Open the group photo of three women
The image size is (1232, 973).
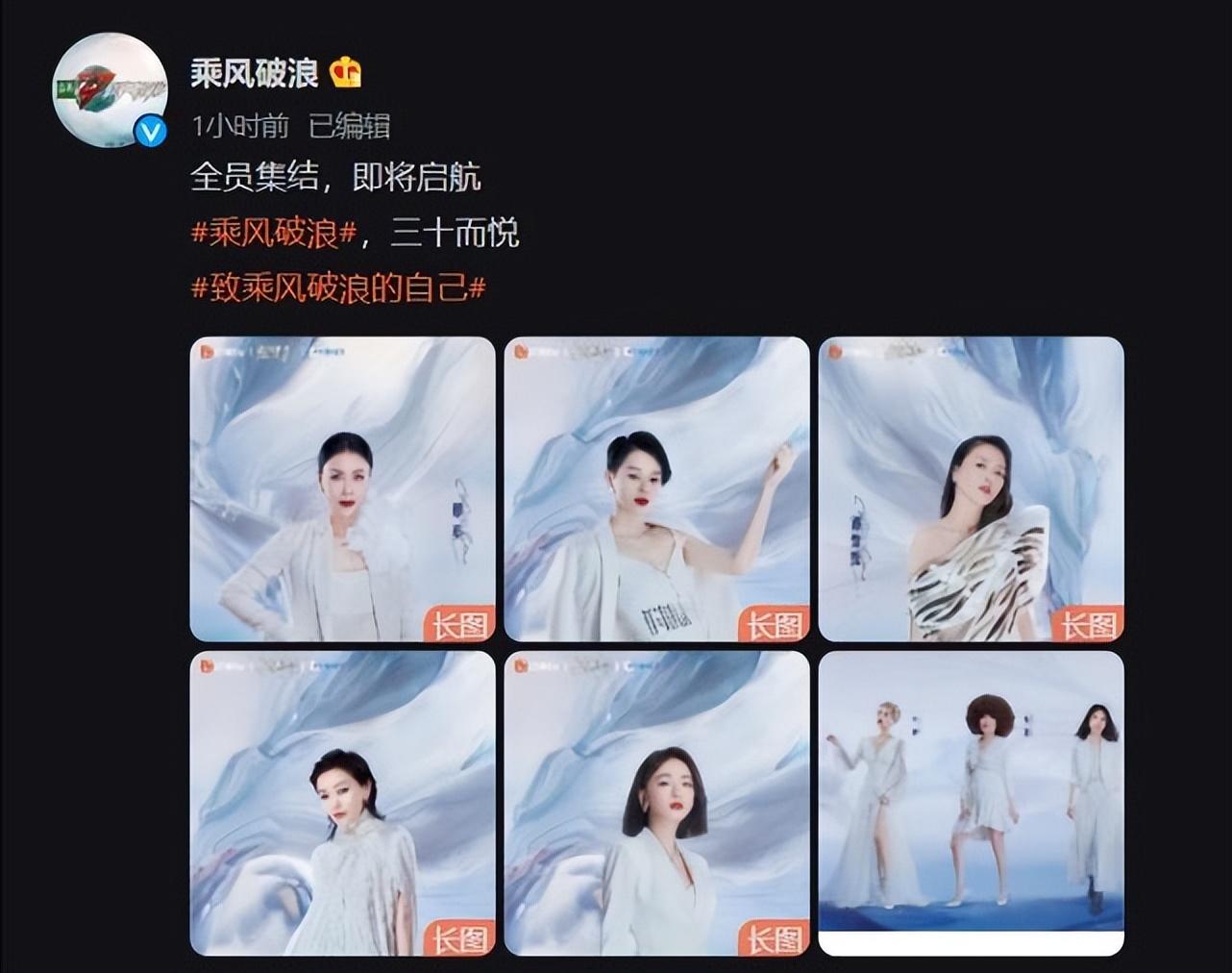[971, 803]
